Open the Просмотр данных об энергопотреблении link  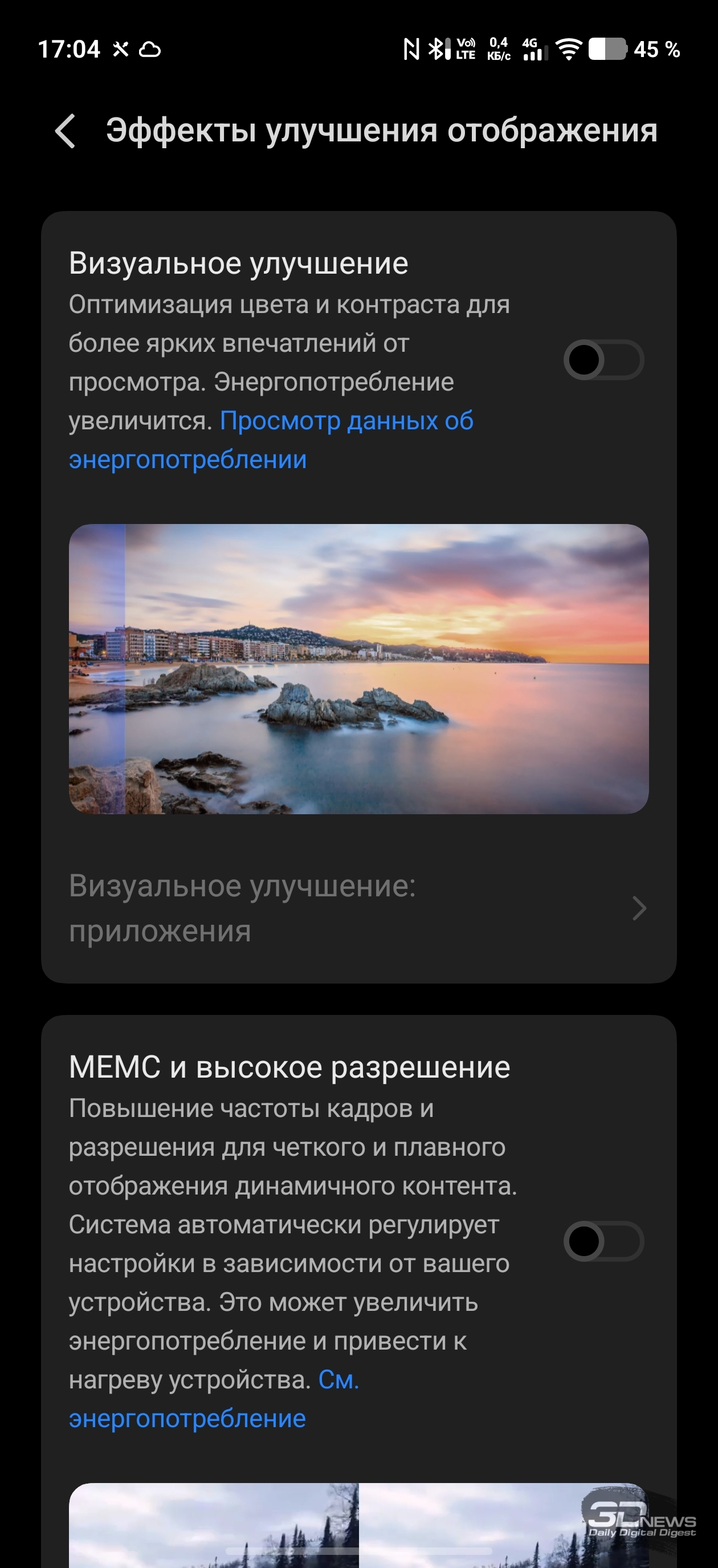346,421
